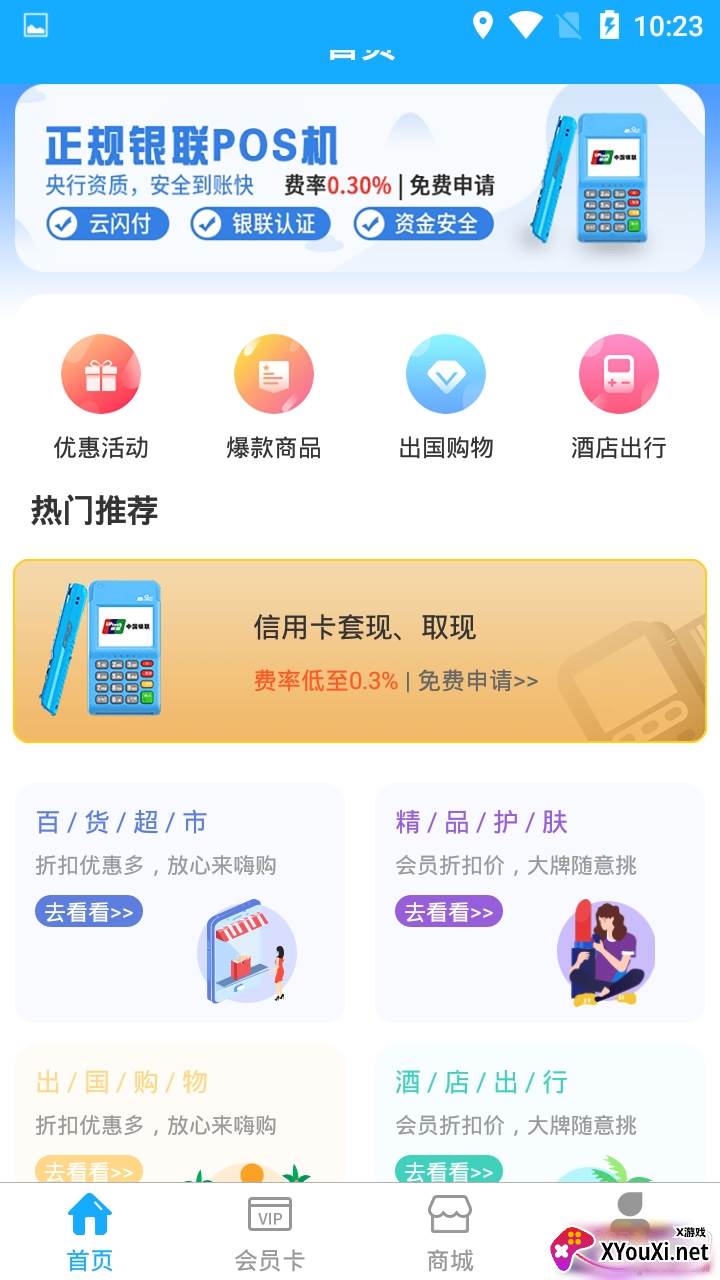Tap 去看看 under 百货超市
The width and height of the screenshot is (720, 1280).
(89, 912)
